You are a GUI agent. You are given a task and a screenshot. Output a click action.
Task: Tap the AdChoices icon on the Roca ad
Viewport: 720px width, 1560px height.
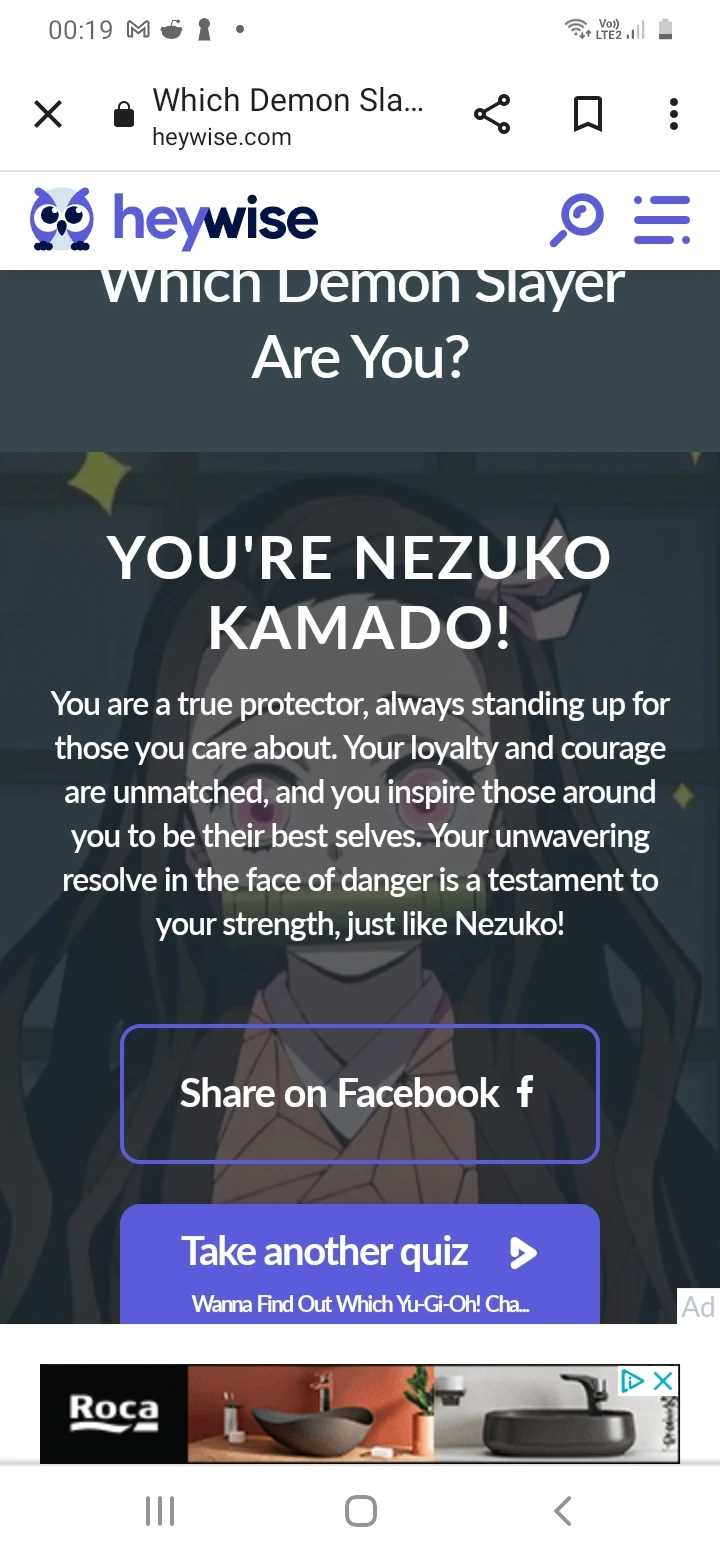(631, 1380)
